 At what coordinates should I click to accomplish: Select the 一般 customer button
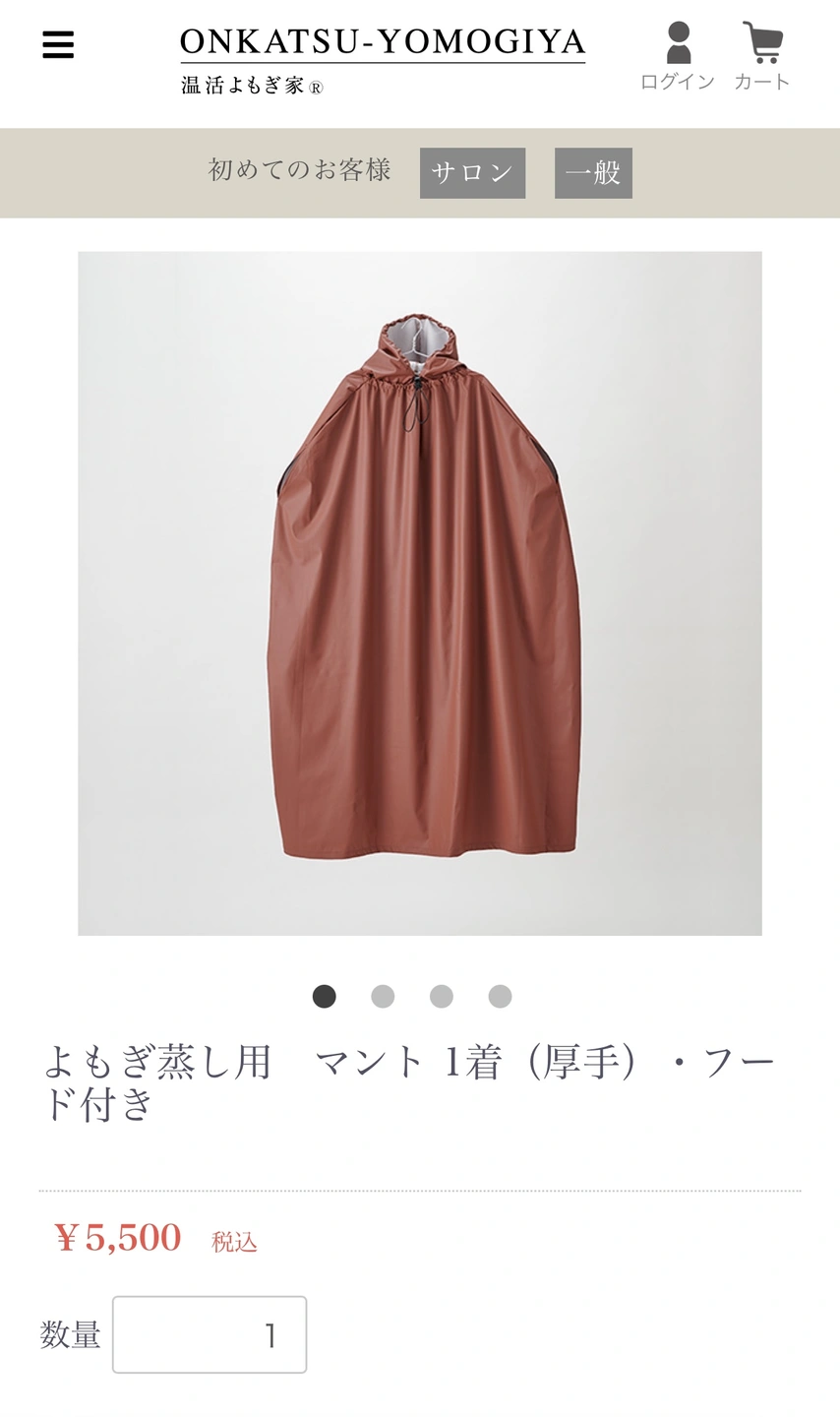593,173
